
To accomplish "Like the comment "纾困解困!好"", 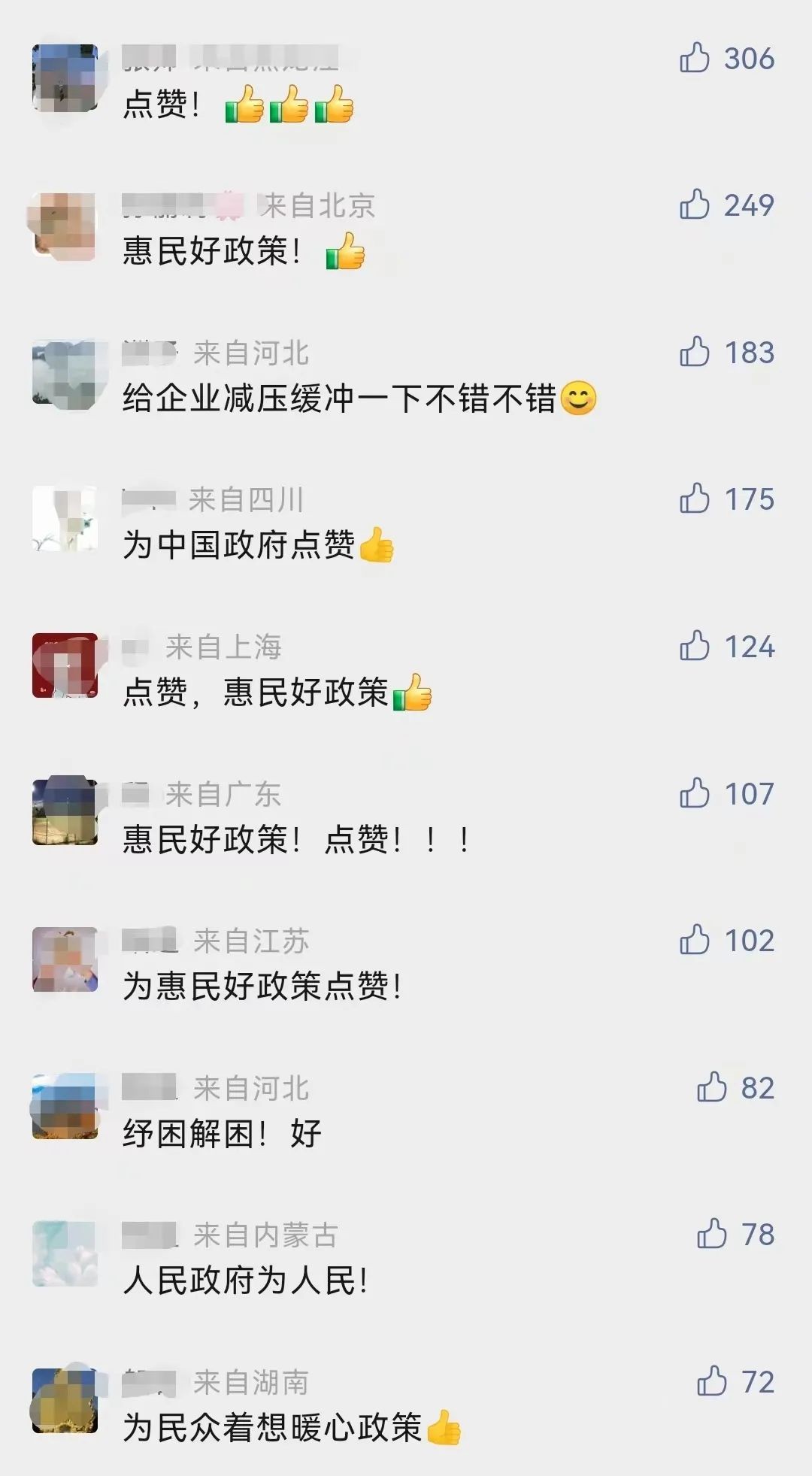I will pyautogui.click(x=711, y=1087).
